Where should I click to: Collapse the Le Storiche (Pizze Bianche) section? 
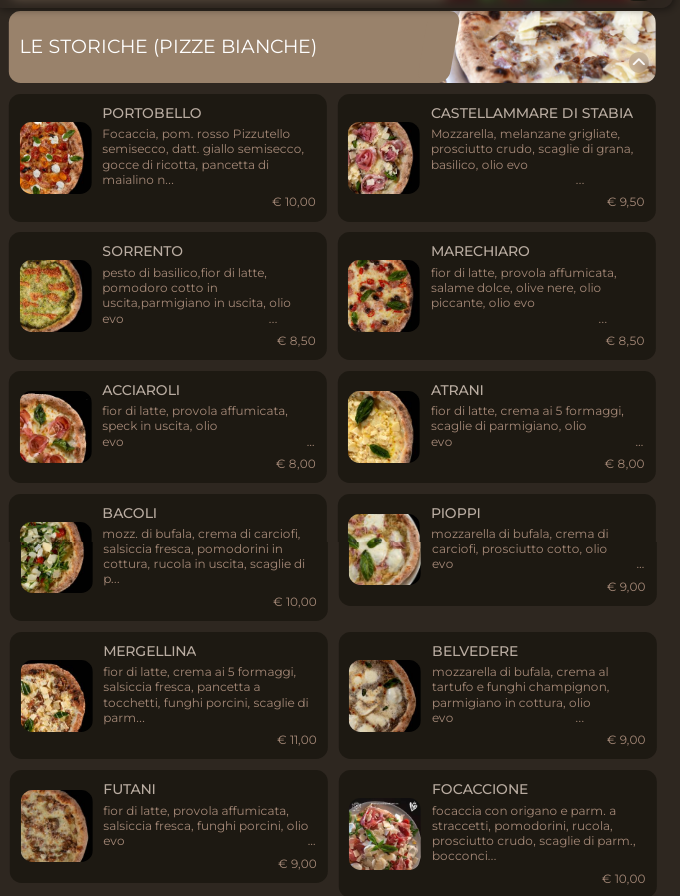point(639,63)
